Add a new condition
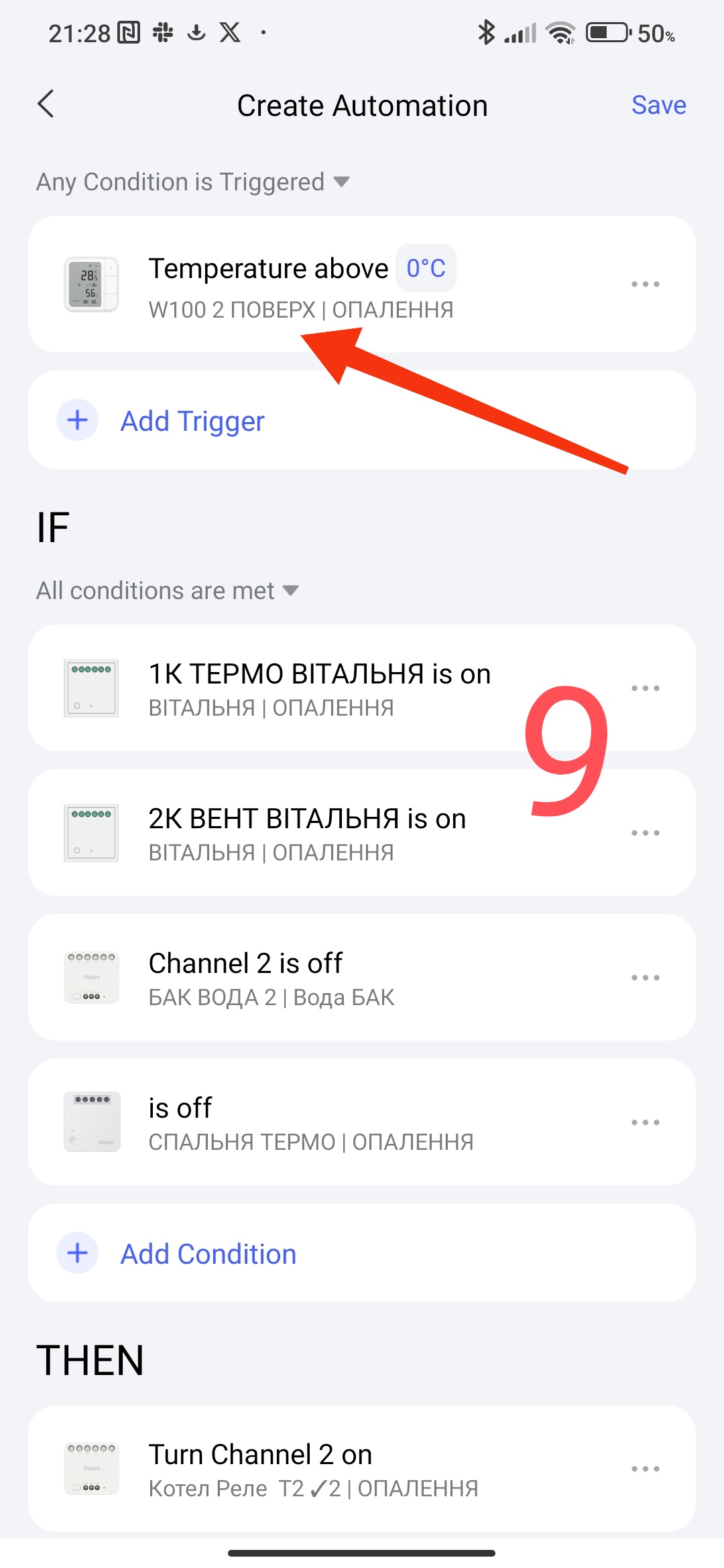 point(208,1254)
